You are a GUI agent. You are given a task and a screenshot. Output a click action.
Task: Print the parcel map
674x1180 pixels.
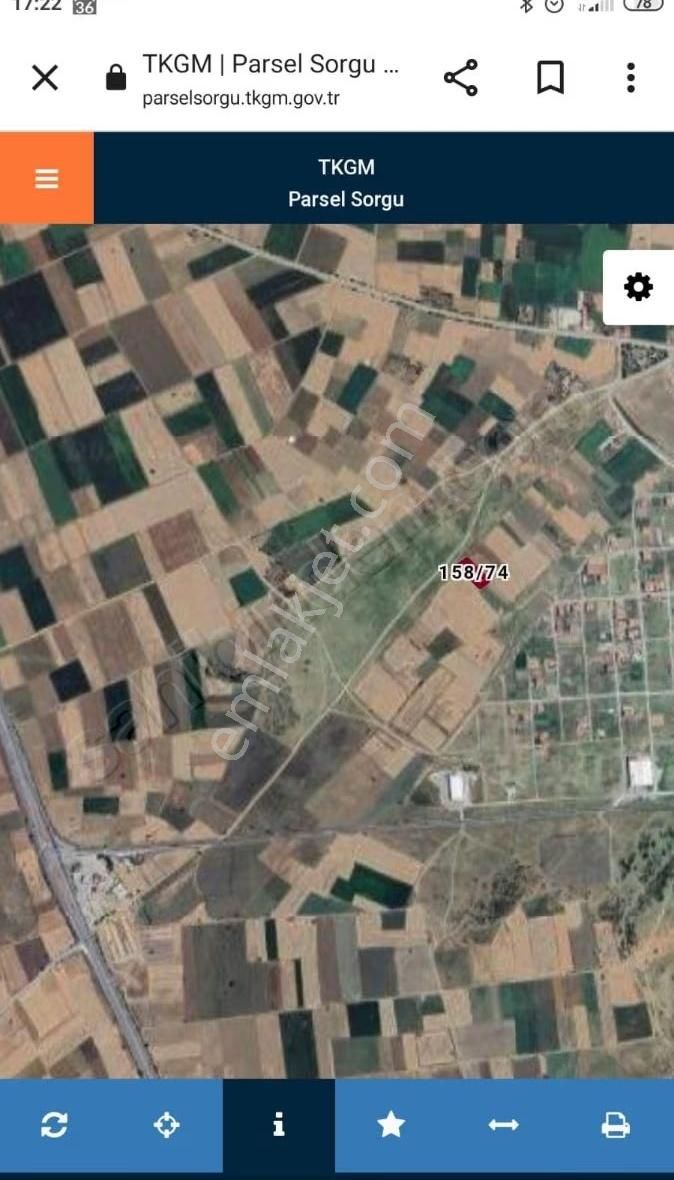(616, 1125)
